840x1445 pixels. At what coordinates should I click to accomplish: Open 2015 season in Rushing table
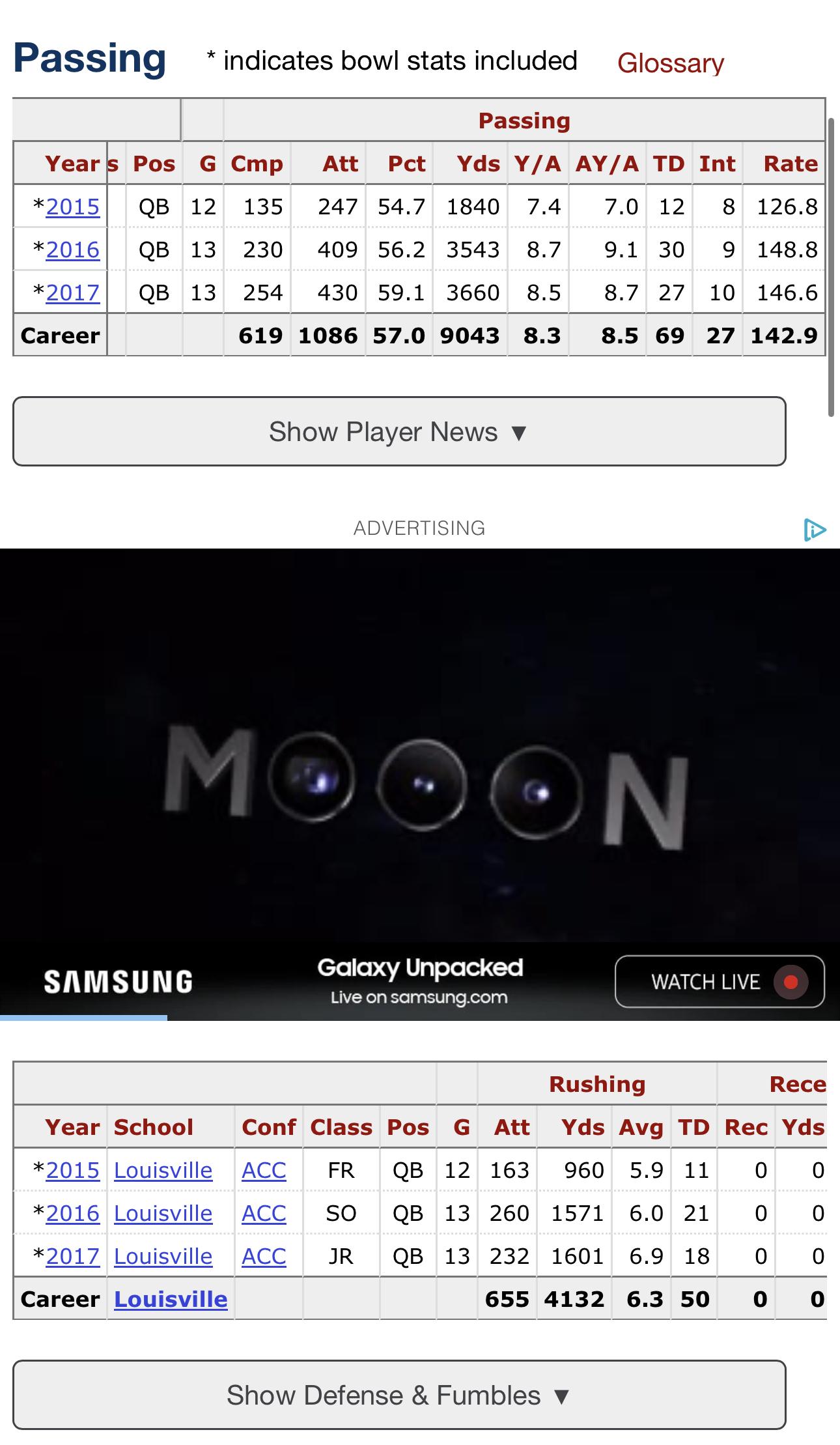click(72, 1170)
